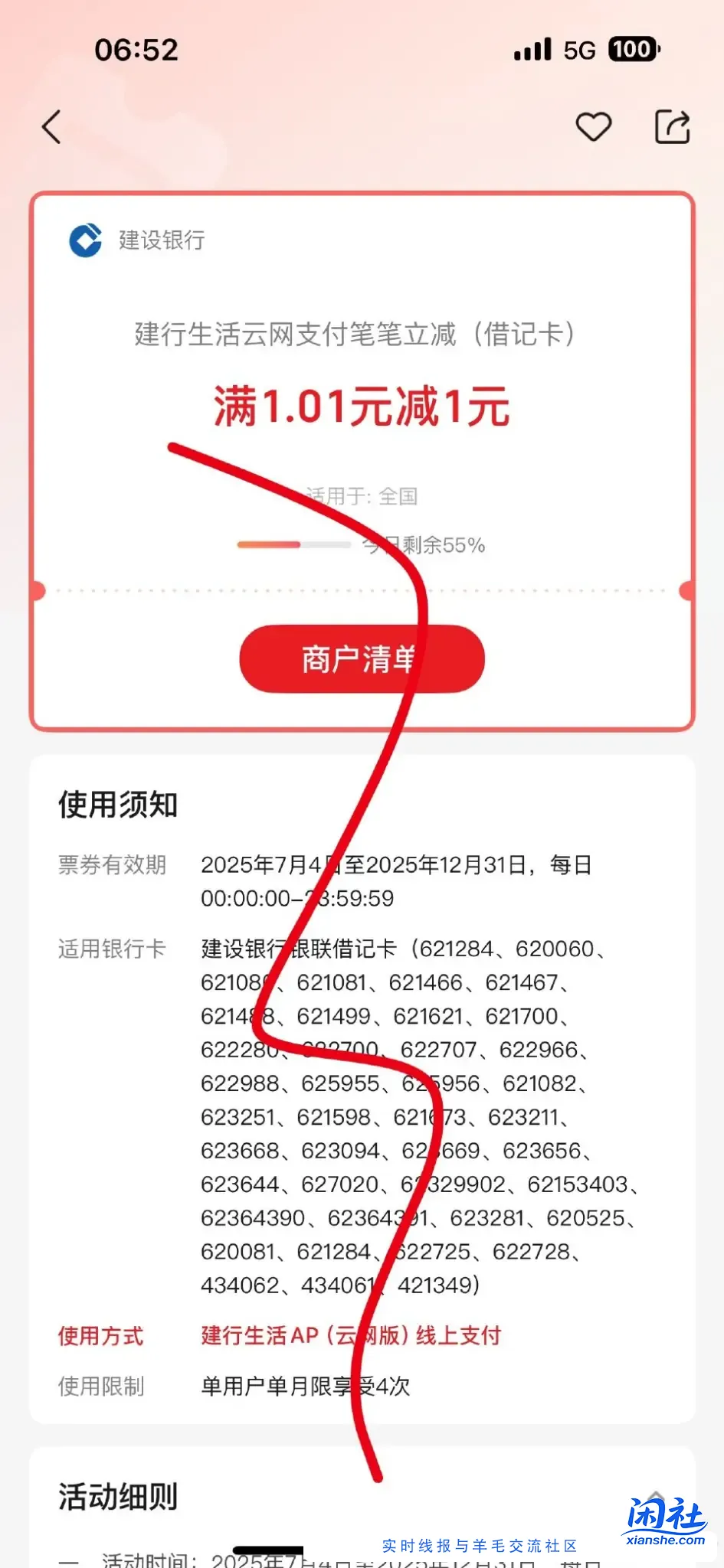Tap the 使用方式 red label

click(x=100, y=1336)
